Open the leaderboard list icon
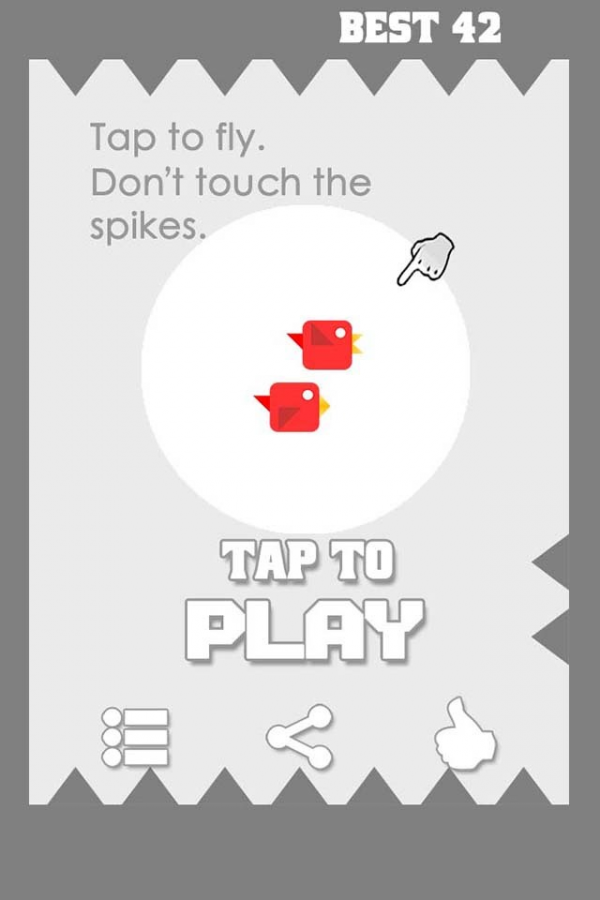The height and width of the screenshot is (900, 600). pos(136,738)
